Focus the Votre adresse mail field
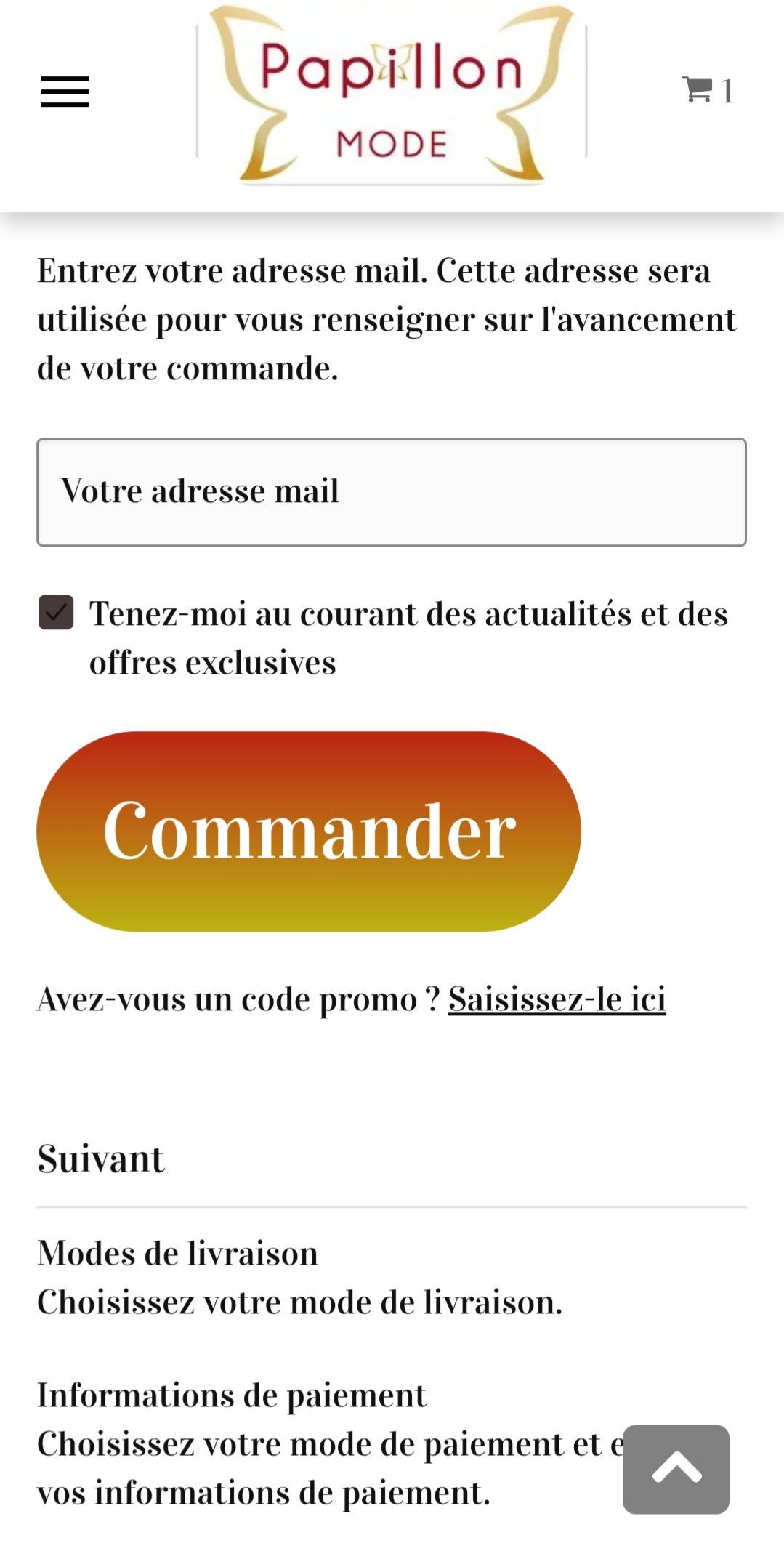This screenshot has height=1559, width=784. [392, 492]
